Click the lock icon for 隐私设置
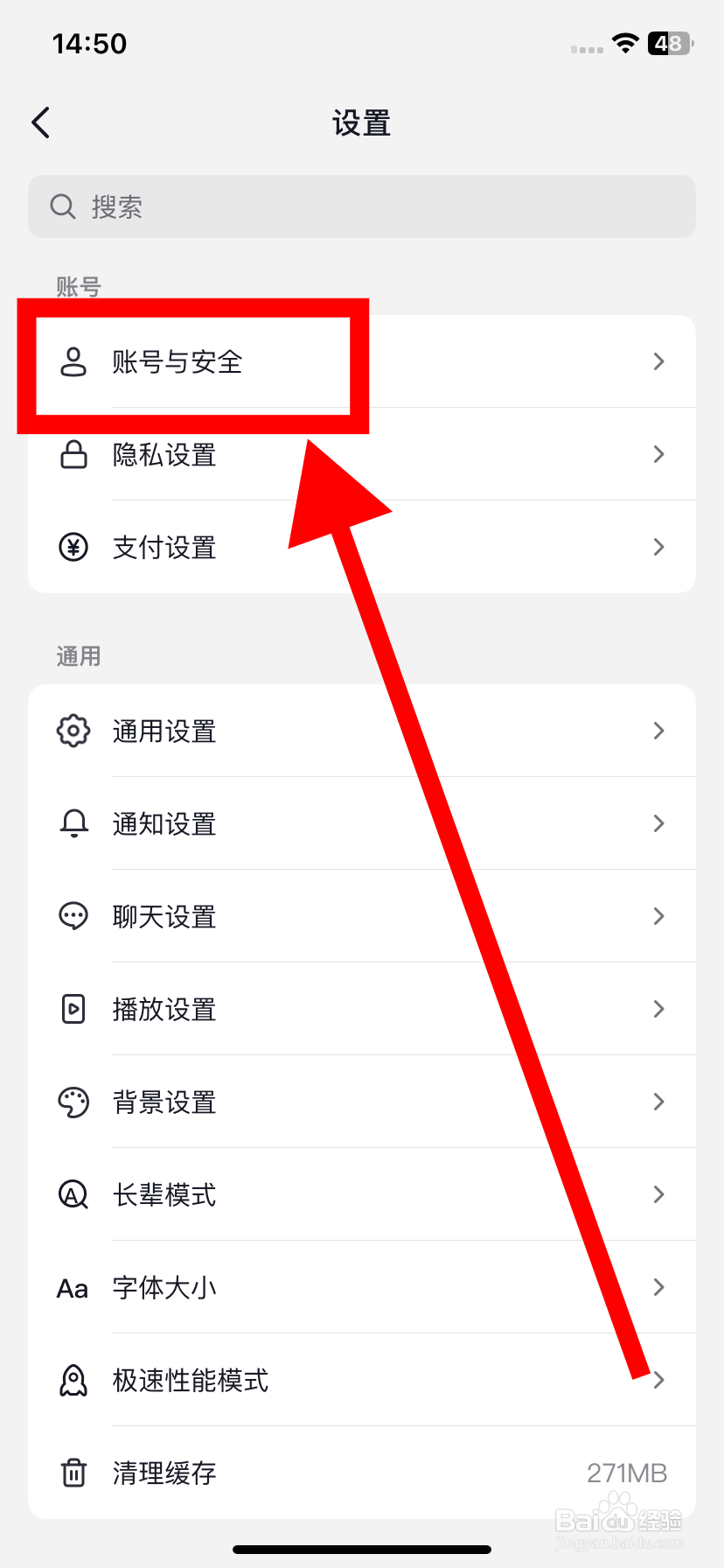The height and width of the screenshot is (1568, 724). point(73,454)
